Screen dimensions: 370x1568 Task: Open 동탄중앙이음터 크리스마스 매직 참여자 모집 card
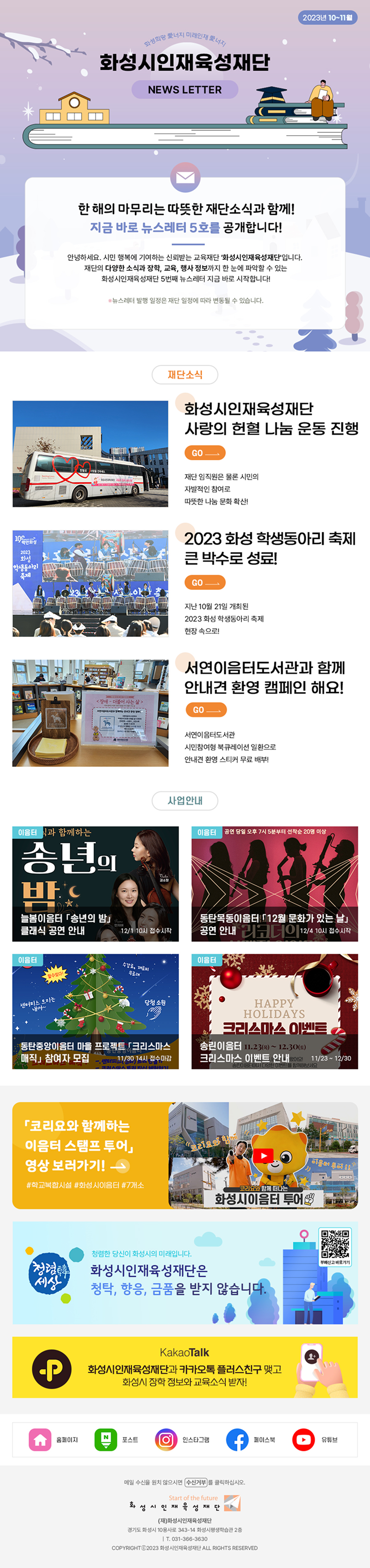point(96,1011)
